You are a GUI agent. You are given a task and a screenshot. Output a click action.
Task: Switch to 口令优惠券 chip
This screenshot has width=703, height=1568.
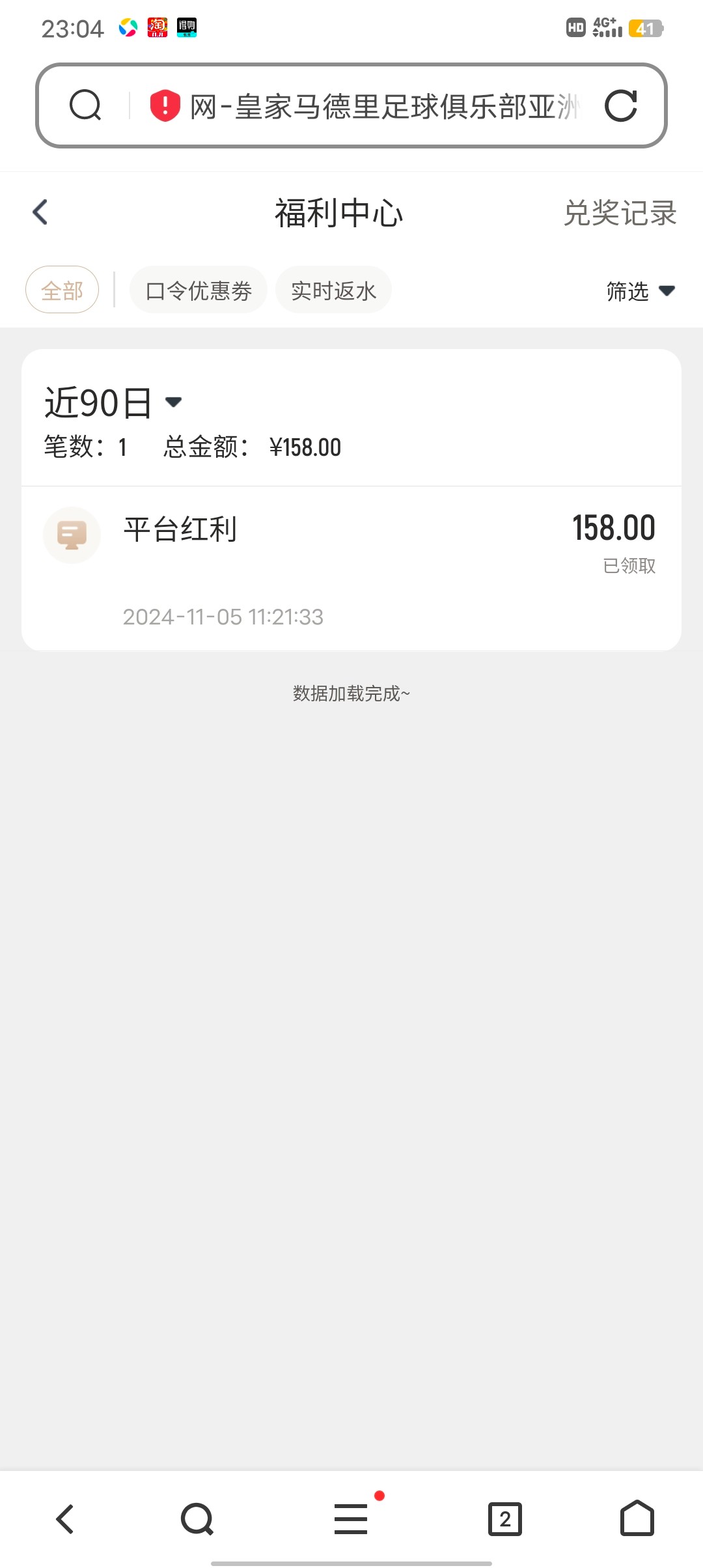pos(199,290)
